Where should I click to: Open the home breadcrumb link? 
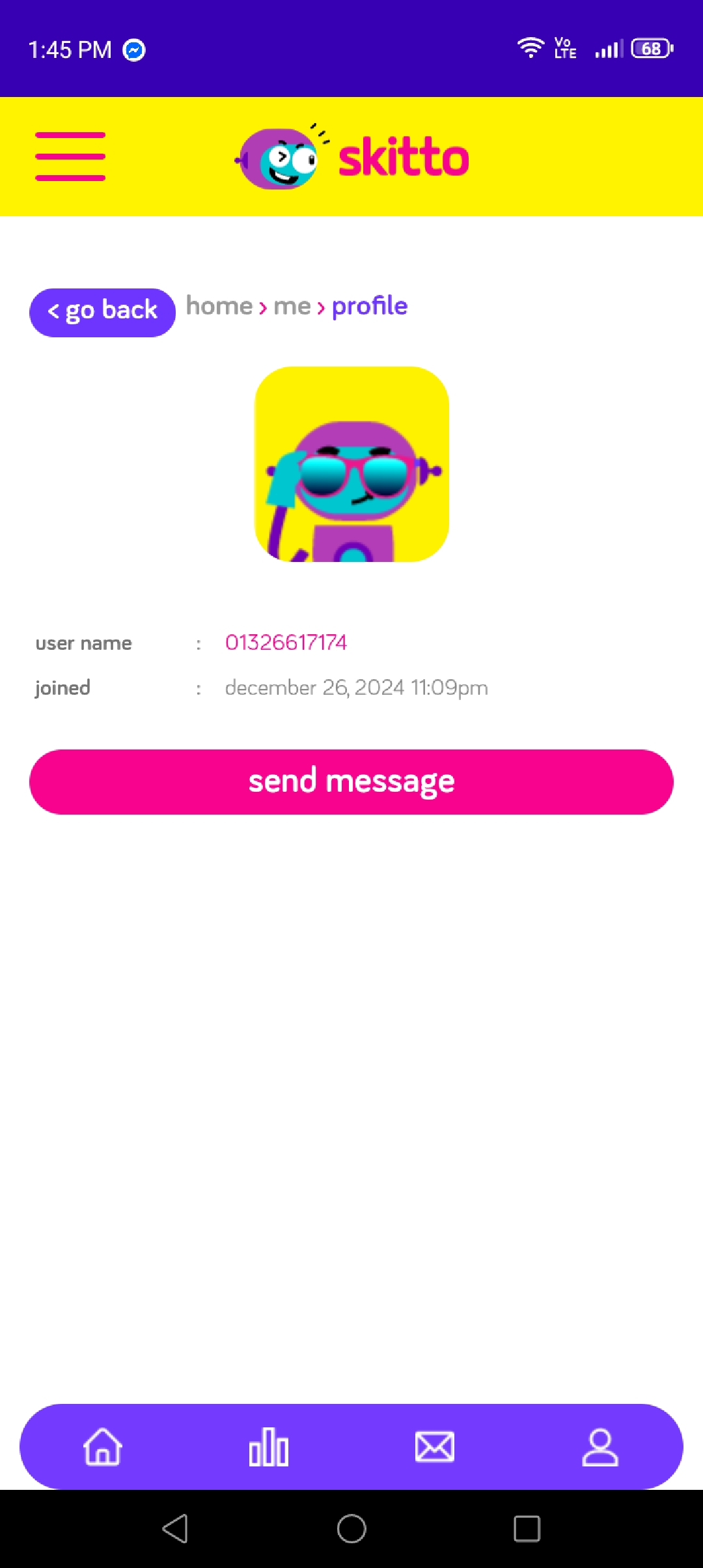click(x=219, y=306)
